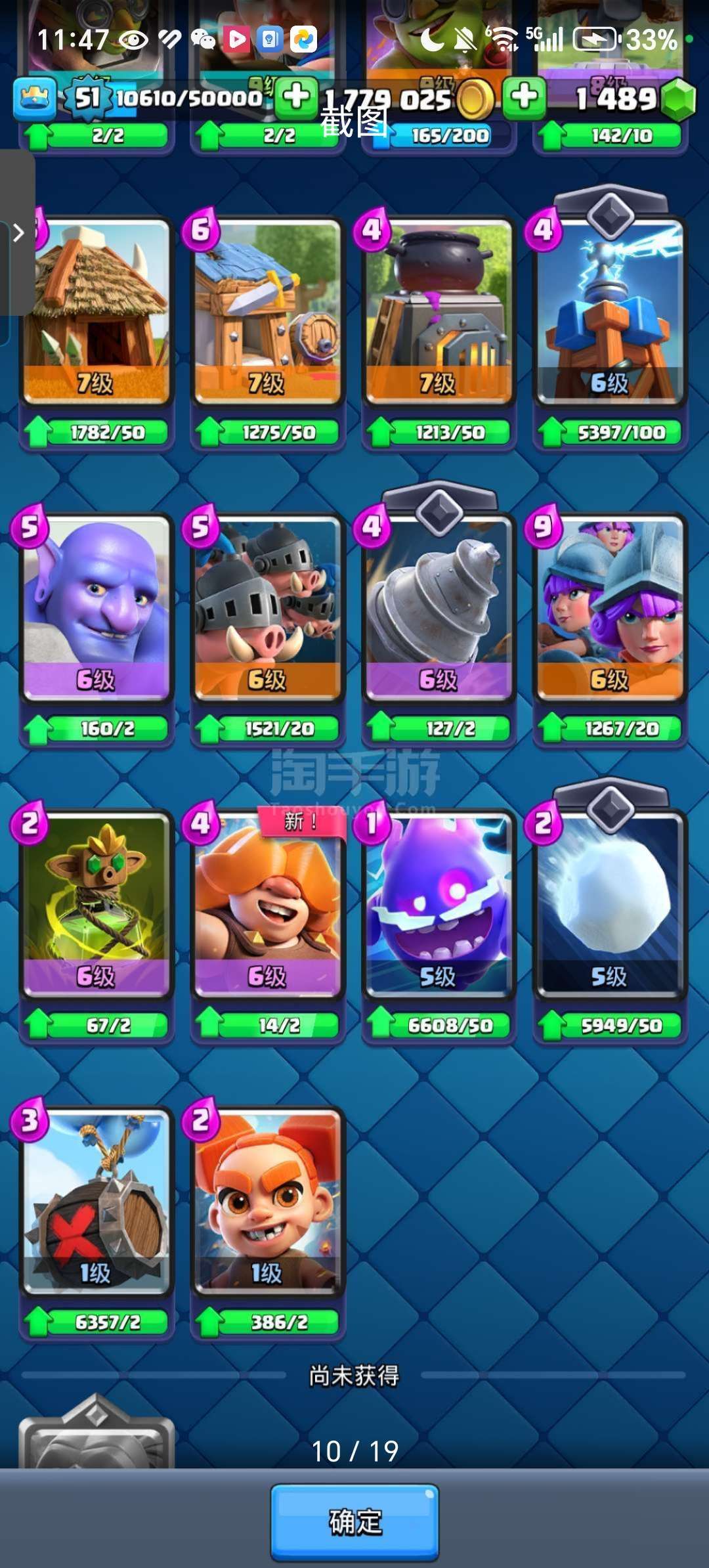The image size is (709, 1568).
Task: Expand the side panel arrow
Action: [x=17, y=232]
